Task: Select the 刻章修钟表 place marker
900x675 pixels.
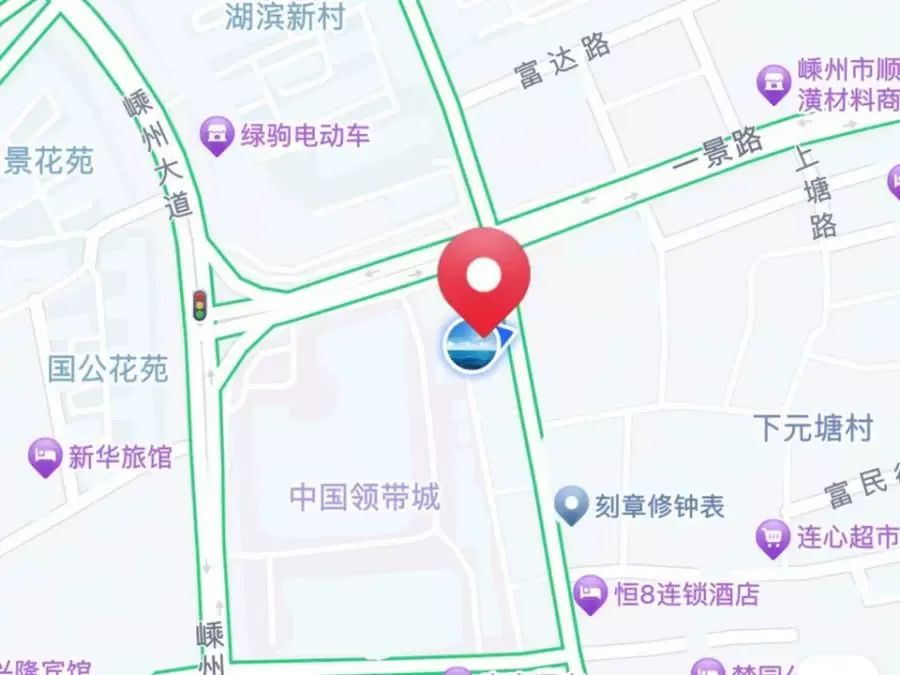Action: click(x=571, y=506)
